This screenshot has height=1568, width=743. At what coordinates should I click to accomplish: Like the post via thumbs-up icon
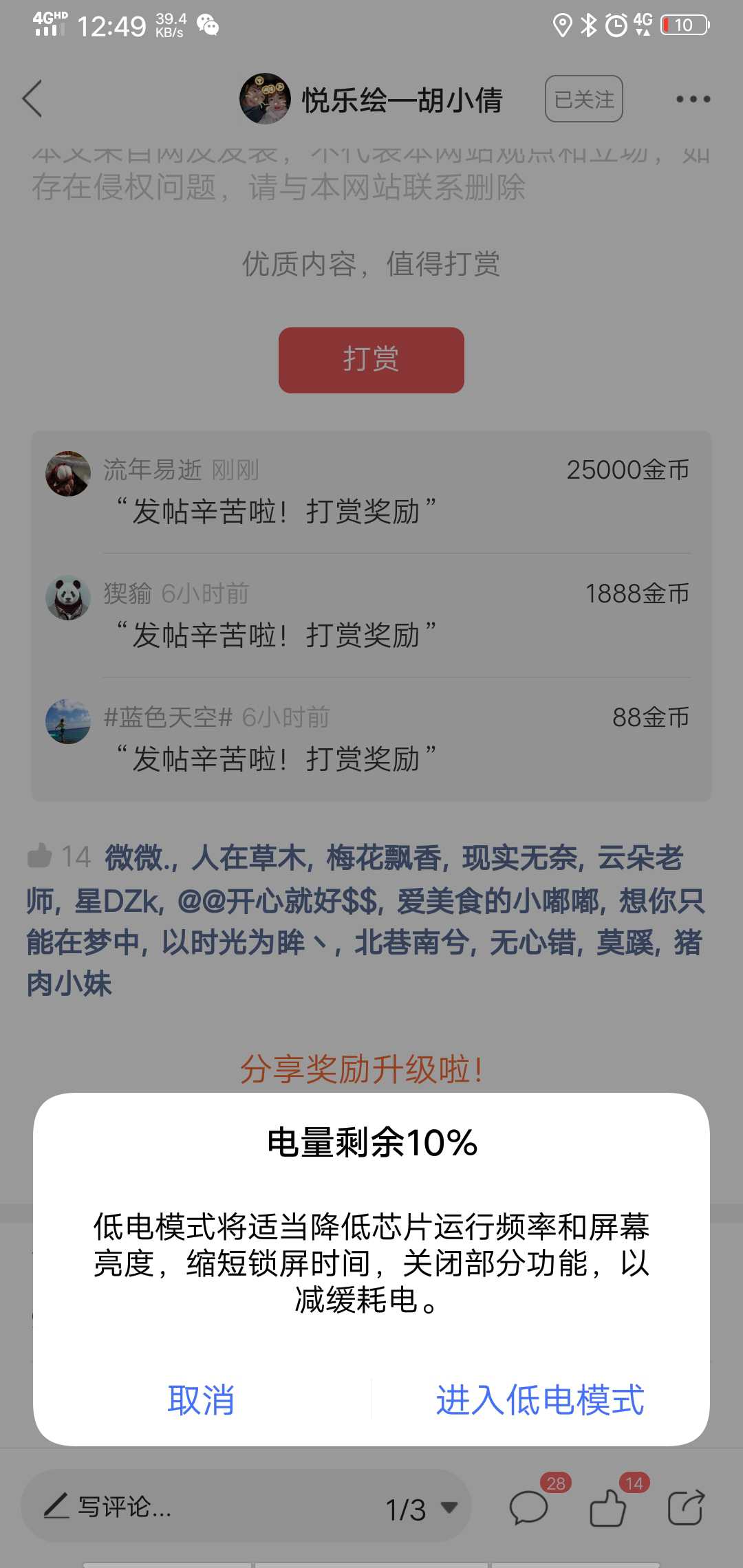click(608, 1507)
